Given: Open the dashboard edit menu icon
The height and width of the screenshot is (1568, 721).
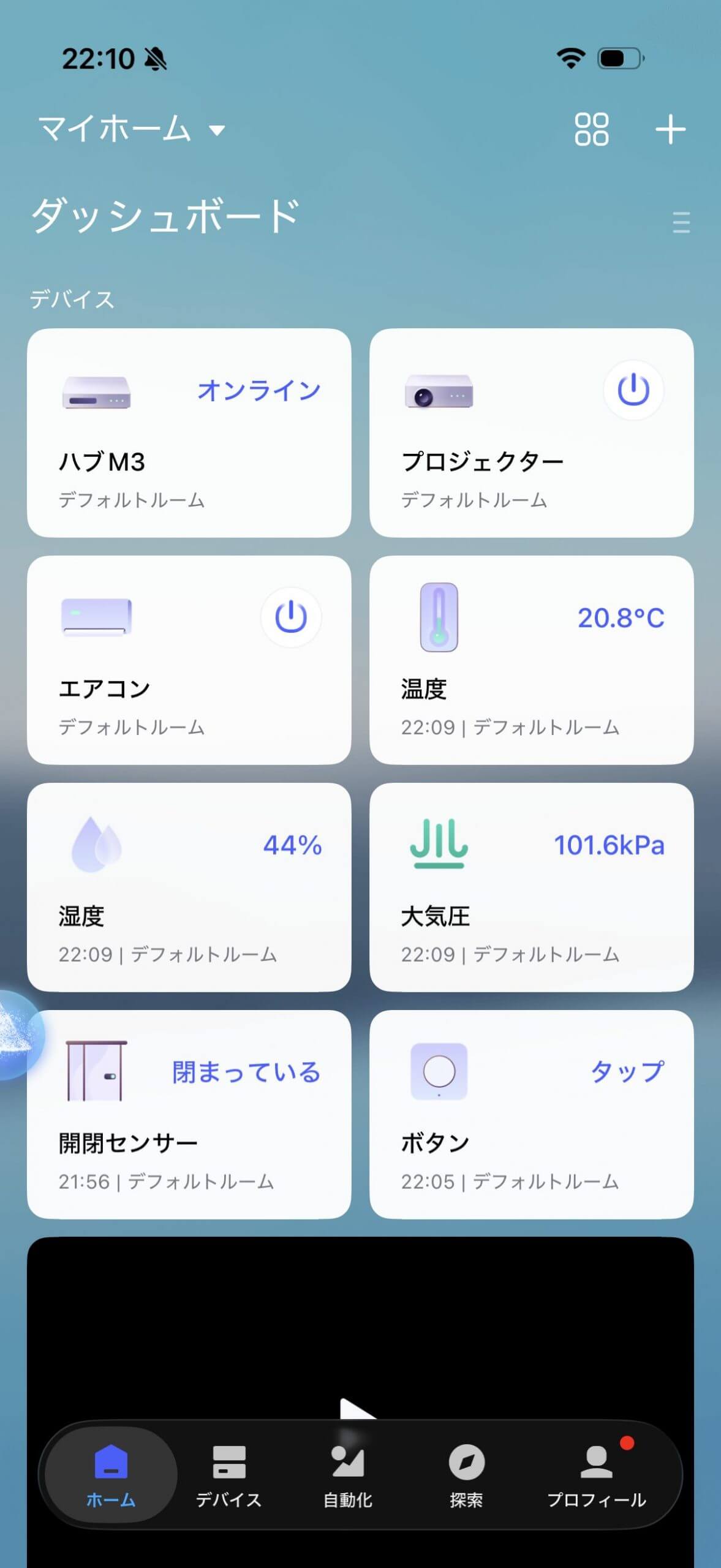Looking at the screenshot, I should click(x=680, y=224).
